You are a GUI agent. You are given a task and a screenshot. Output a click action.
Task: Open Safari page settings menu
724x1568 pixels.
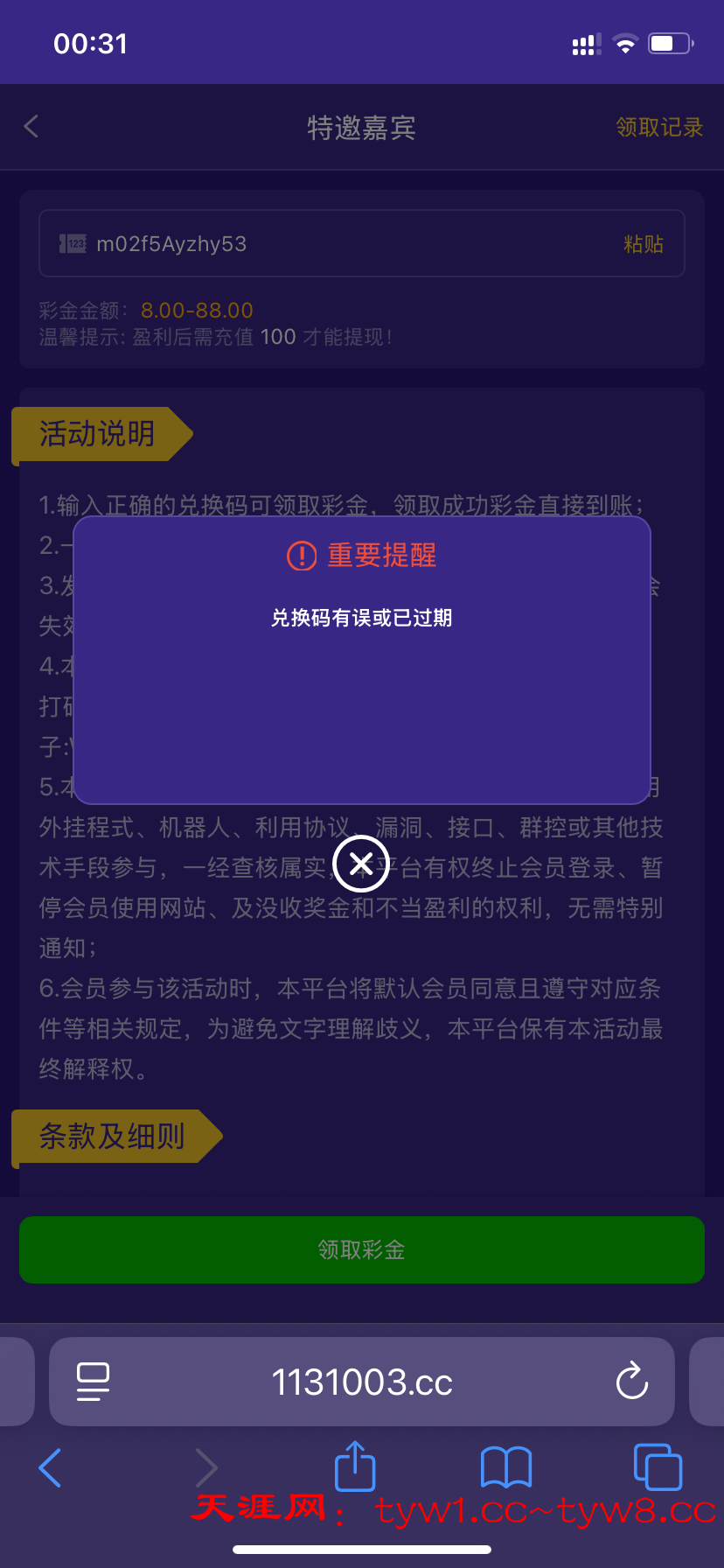point(93,1382)
